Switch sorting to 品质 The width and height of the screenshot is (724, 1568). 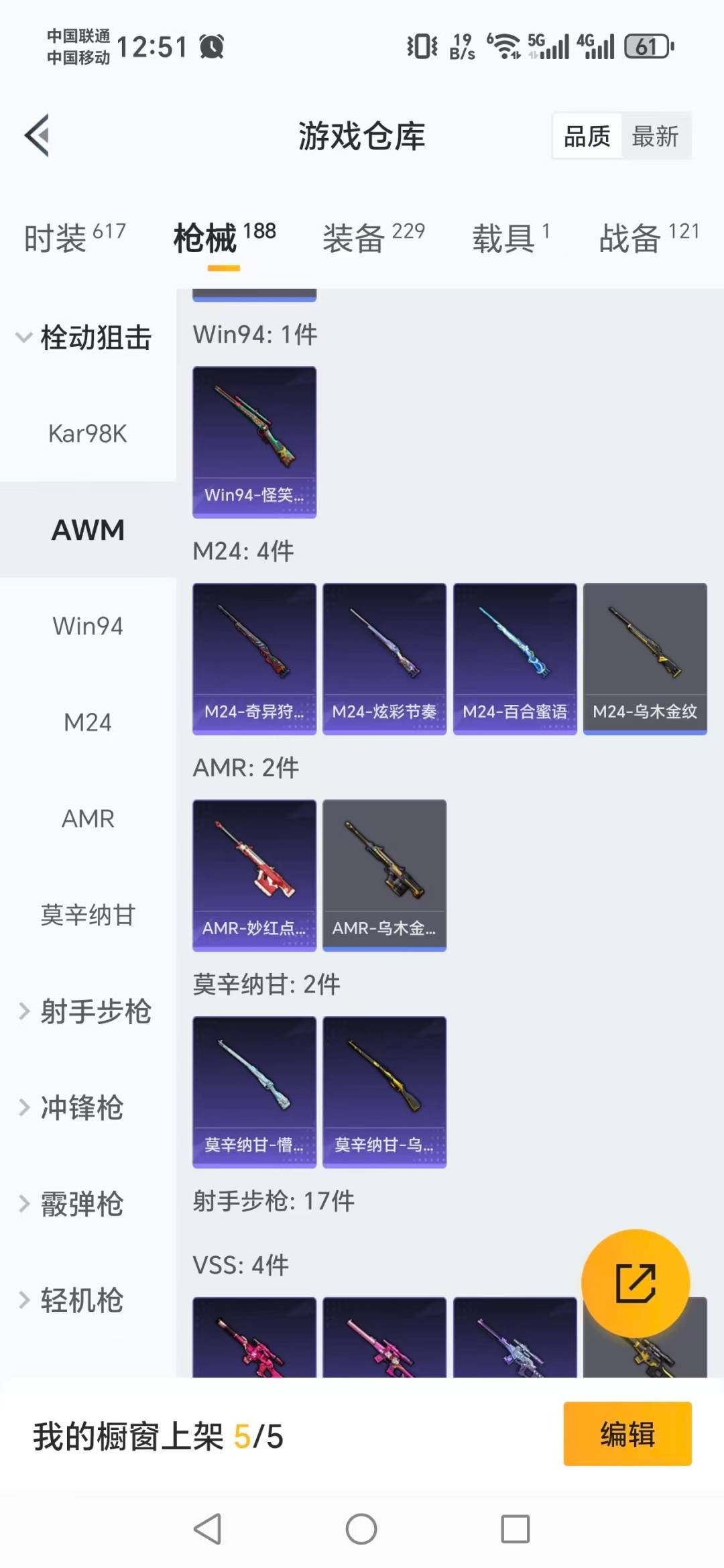tap(586, 135)
